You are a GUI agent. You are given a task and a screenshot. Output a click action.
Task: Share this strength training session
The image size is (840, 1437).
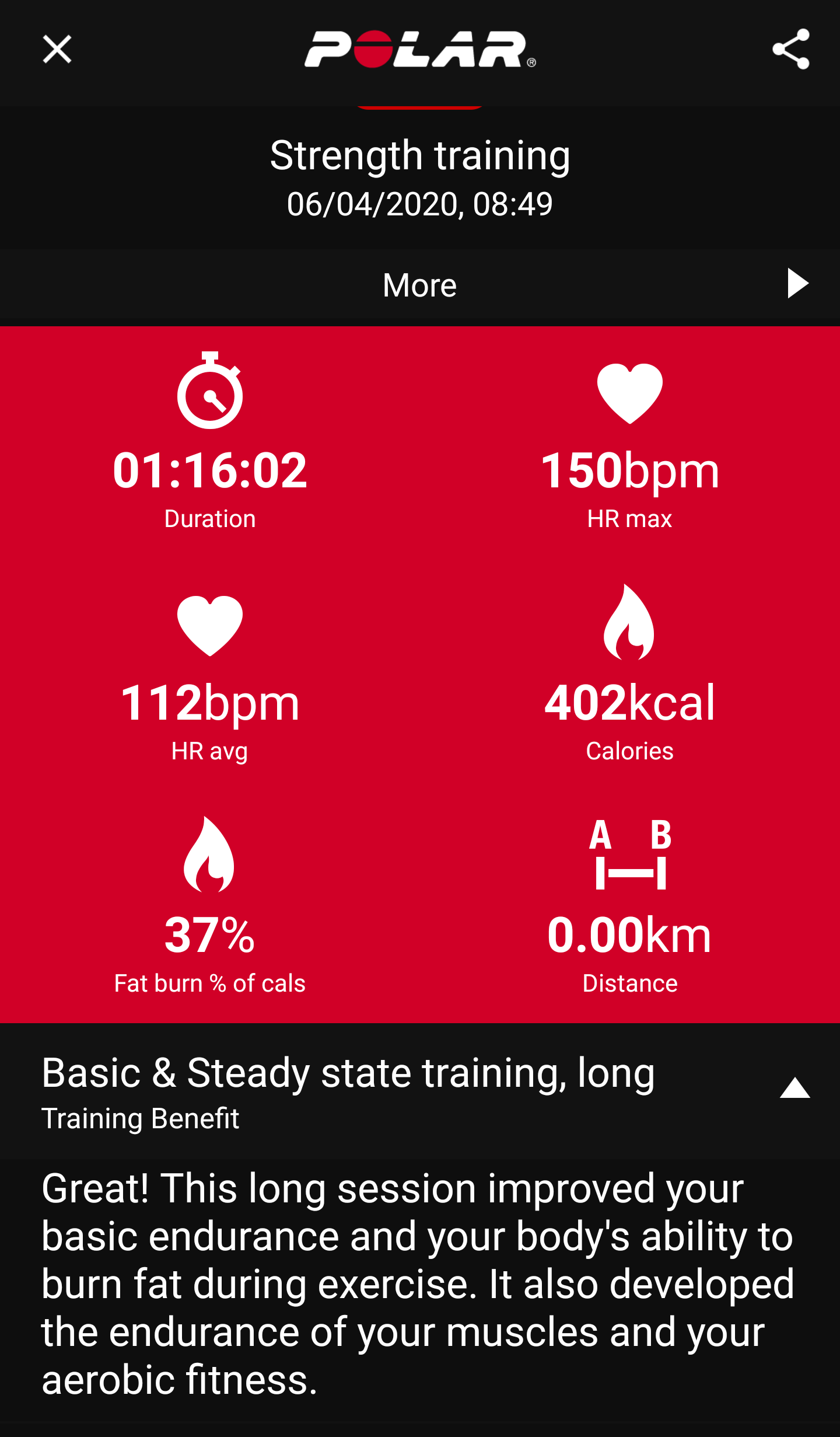(x=790, y=49)
